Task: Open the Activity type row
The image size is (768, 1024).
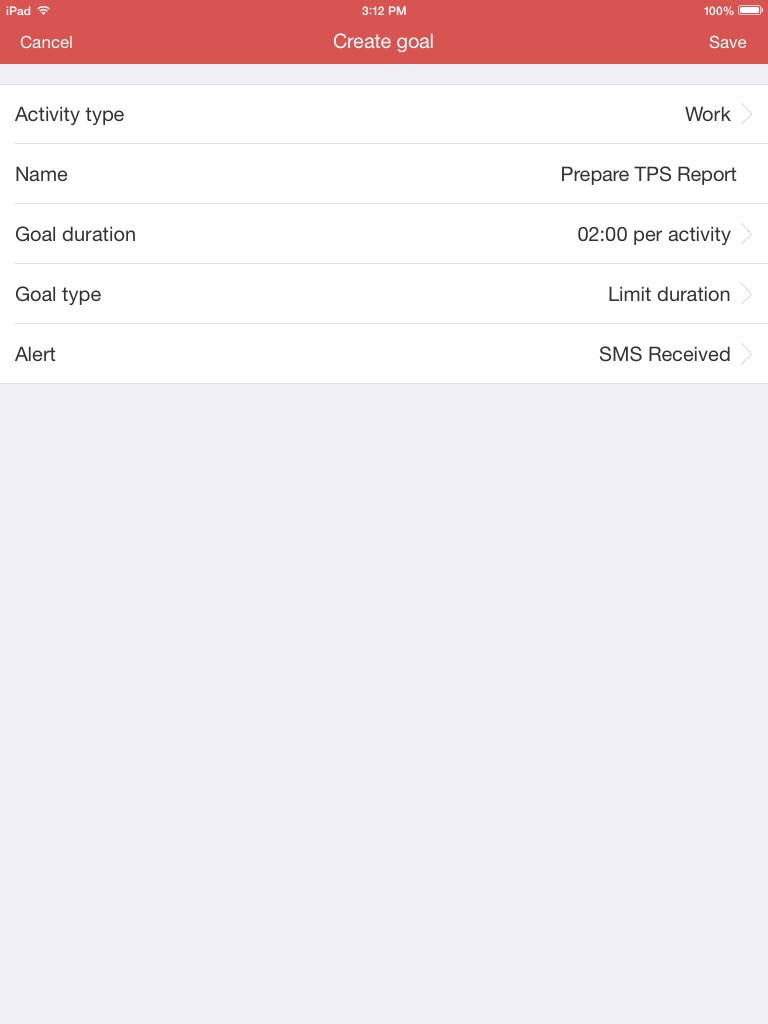Action: coord(384,114)
